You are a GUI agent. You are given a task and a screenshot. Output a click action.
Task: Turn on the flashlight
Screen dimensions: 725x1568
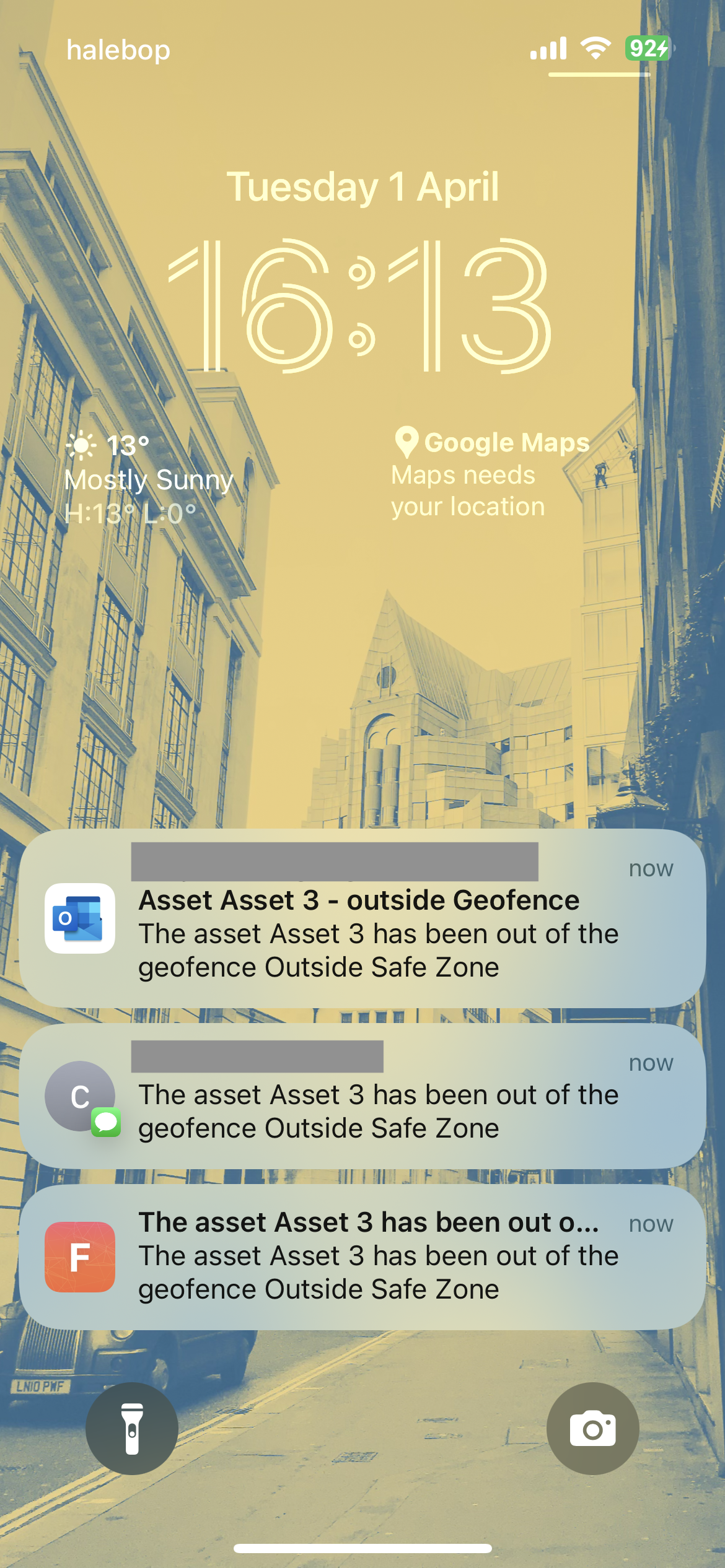(x=131, y=1428)
